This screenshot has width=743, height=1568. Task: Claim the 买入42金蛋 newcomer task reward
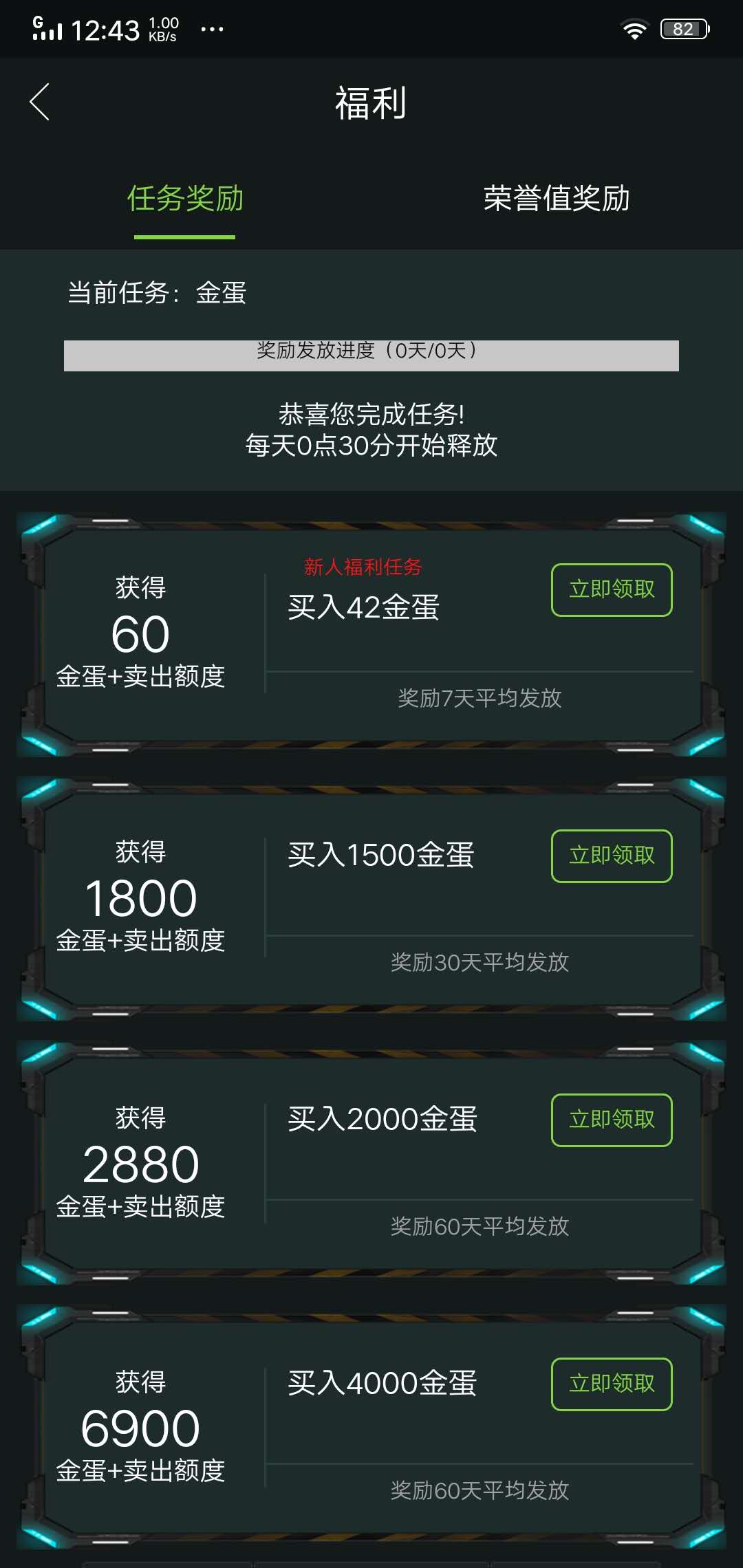(x=611, y=589)
